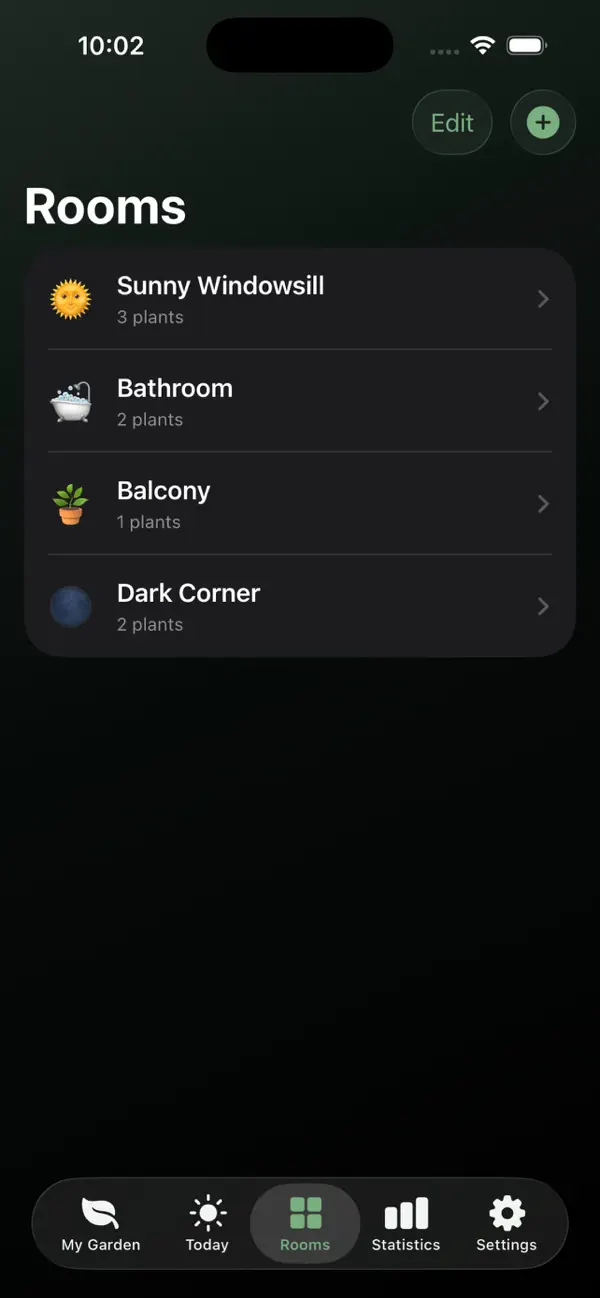Image resolution: width=600 pixels, height=1298 pixels.
Task: Switch to the My Garden tab
Action: pos(101,1224)
